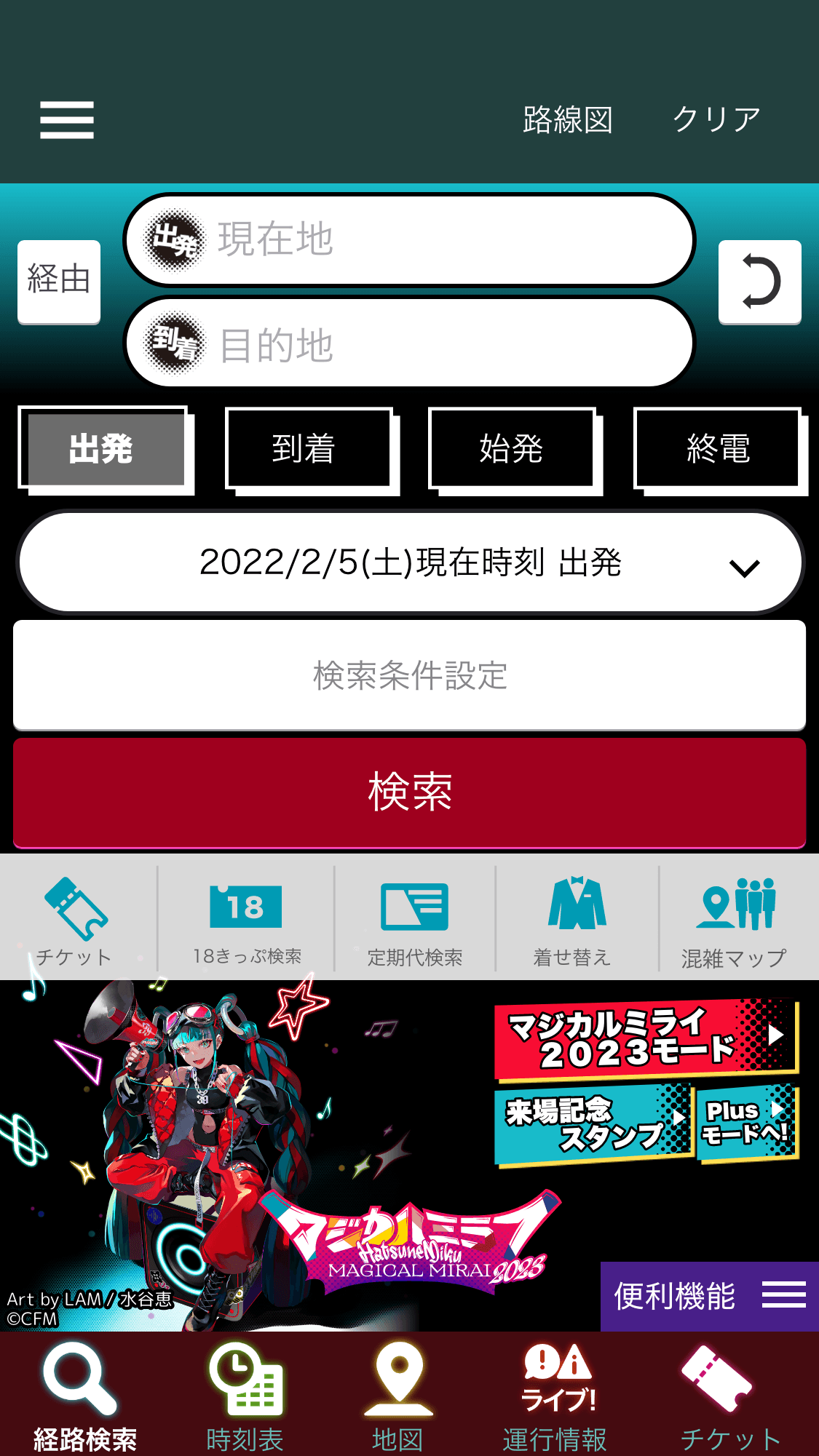
Task: Select the 終電 last train option
Action: pos(718,448)
